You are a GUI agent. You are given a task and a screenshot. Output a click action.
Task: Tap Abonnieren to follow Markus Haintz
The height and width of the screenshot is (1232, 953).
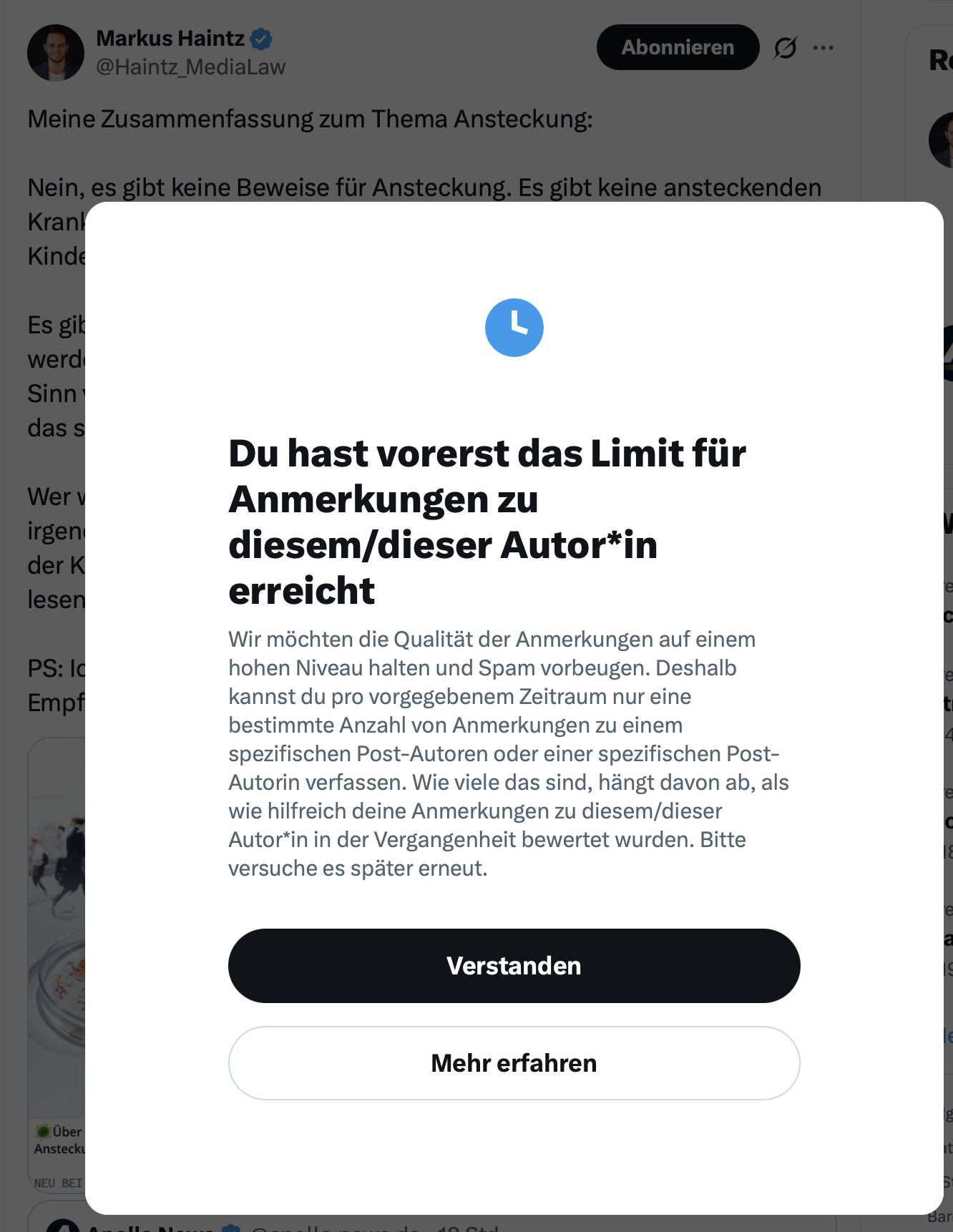pyautogui.click(x=677, y=47)
